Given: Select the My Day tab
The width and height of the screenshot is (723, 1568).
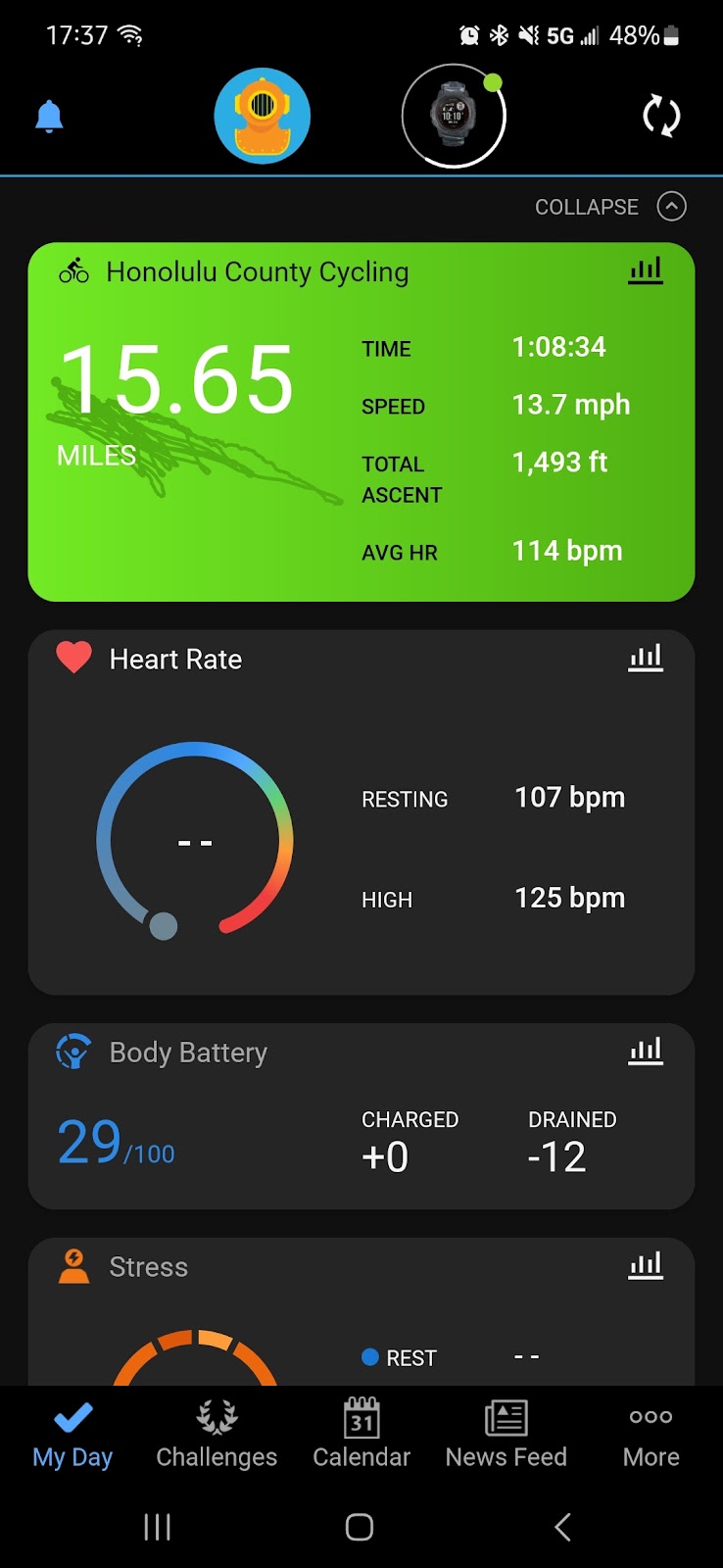Looking at the screenshot, I should (72, 1435).
